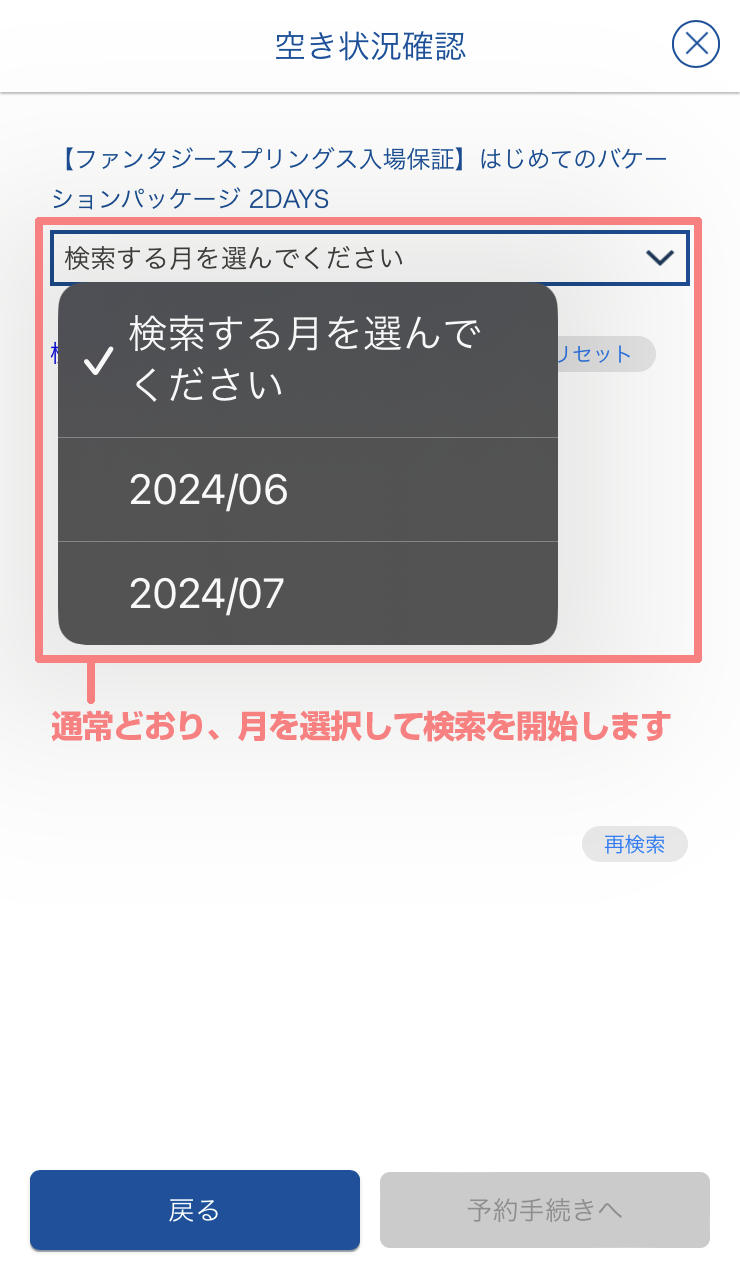This screenshot has height=1280, width=740.
Task: Tap the month selection dropdown field
Action: [369, 258]
